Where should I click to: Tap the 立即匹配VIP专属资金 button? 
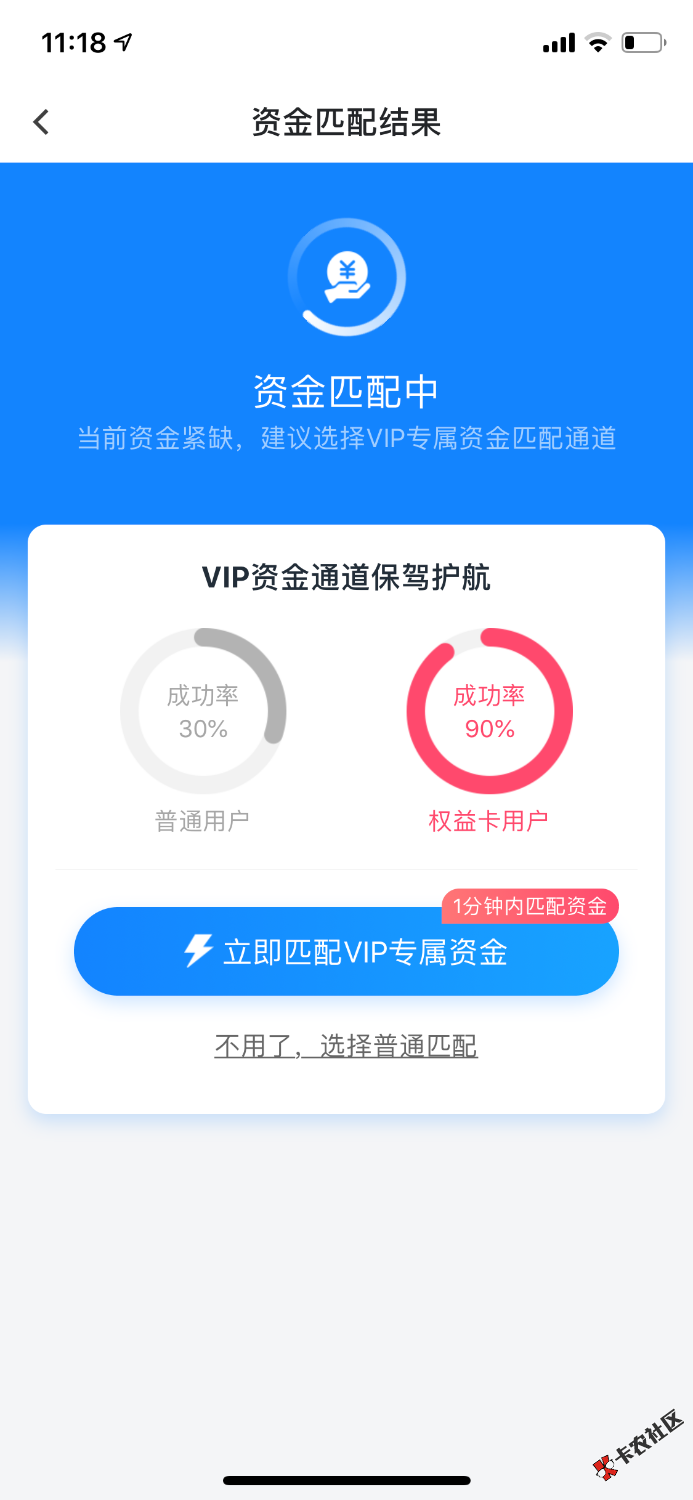(346, 952)
